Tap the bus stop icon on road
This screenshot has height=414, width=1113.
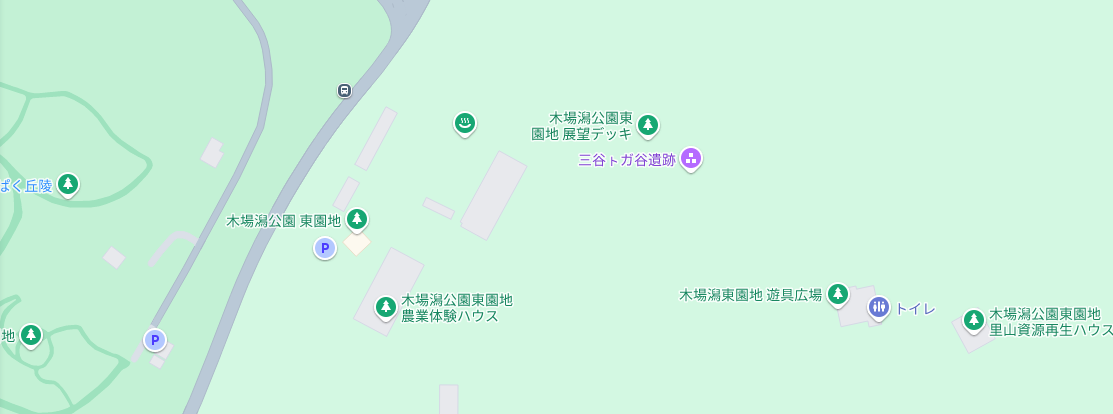[x=344, y=90]
